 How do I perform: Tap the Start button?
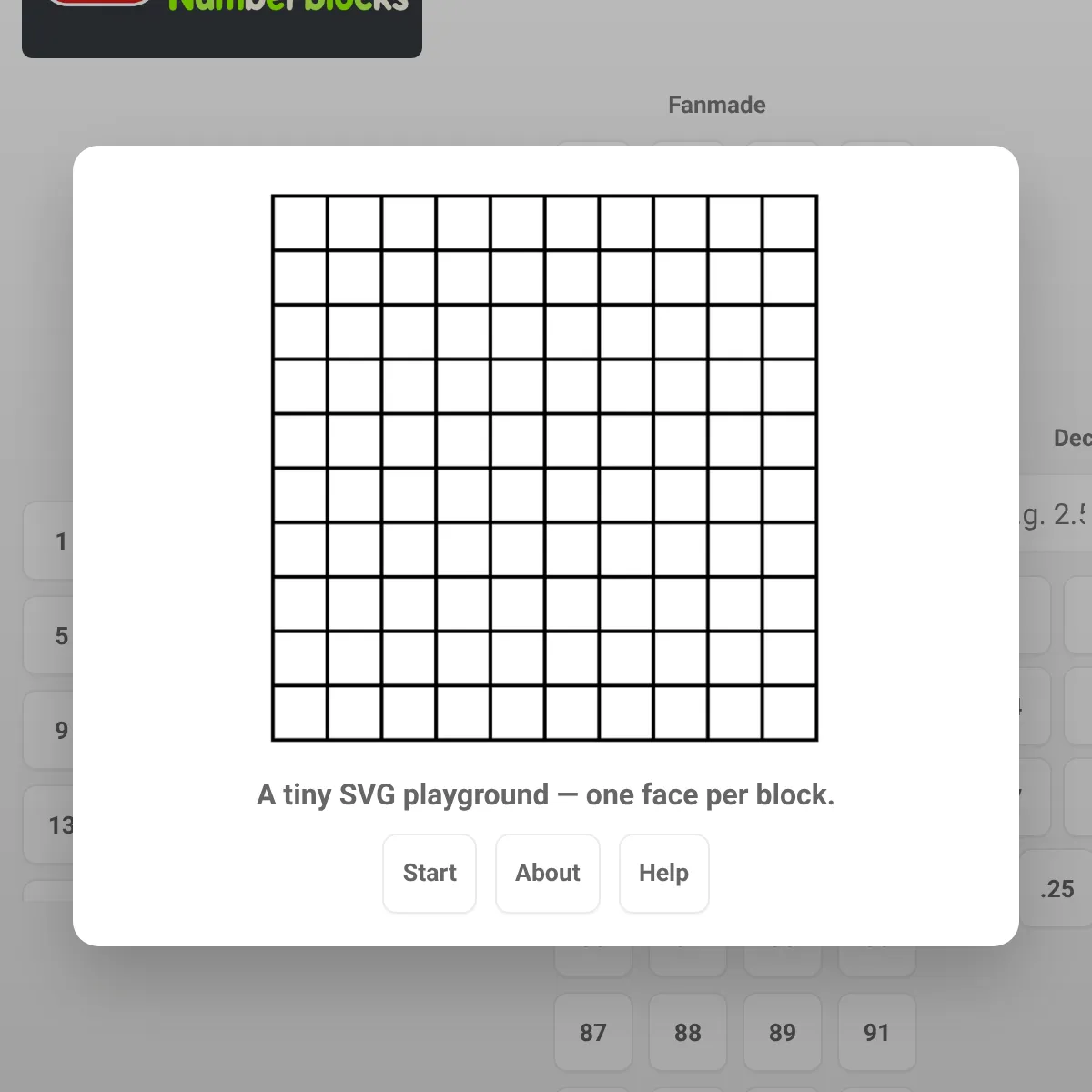click(430, 874)
